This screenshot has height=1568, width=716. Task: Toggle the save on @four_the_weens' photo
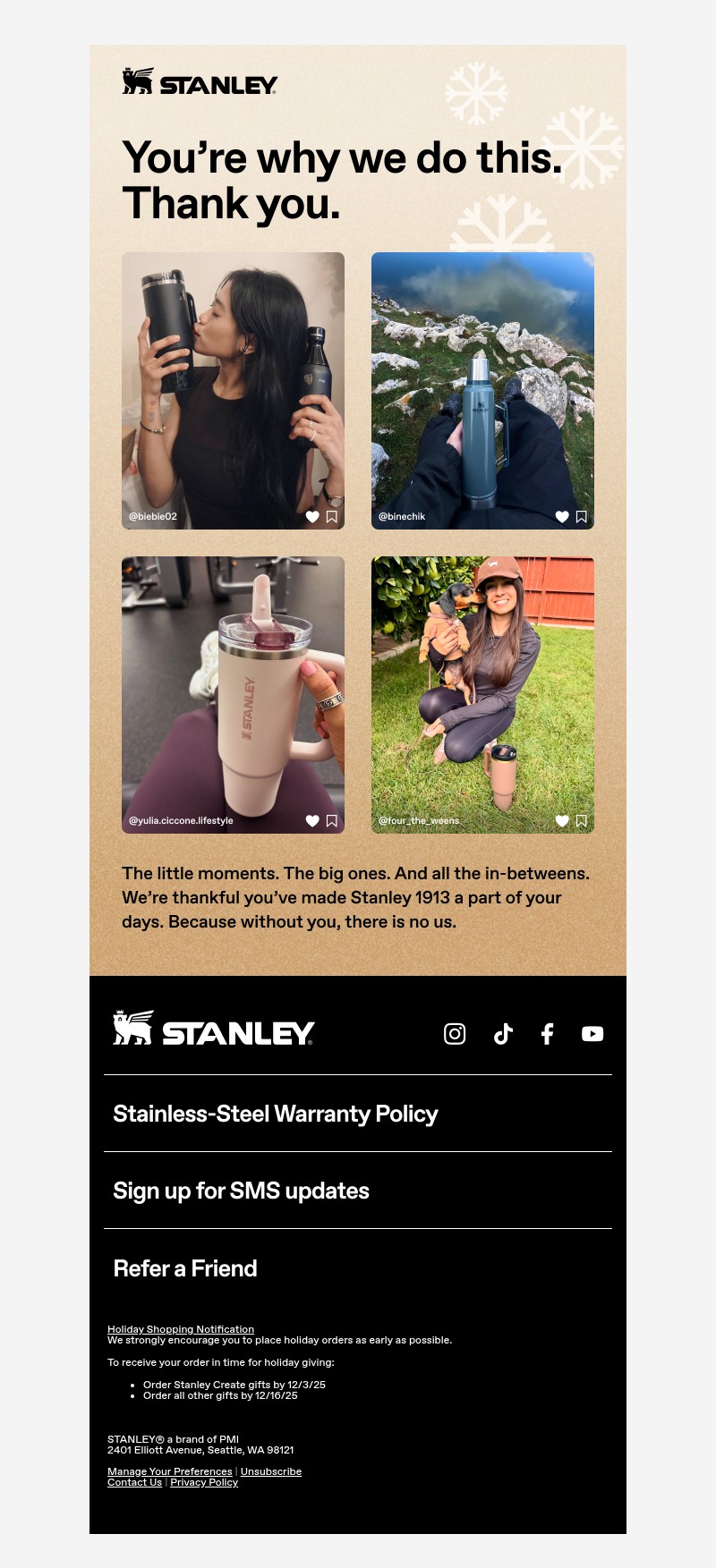click(x=583, y=820)
